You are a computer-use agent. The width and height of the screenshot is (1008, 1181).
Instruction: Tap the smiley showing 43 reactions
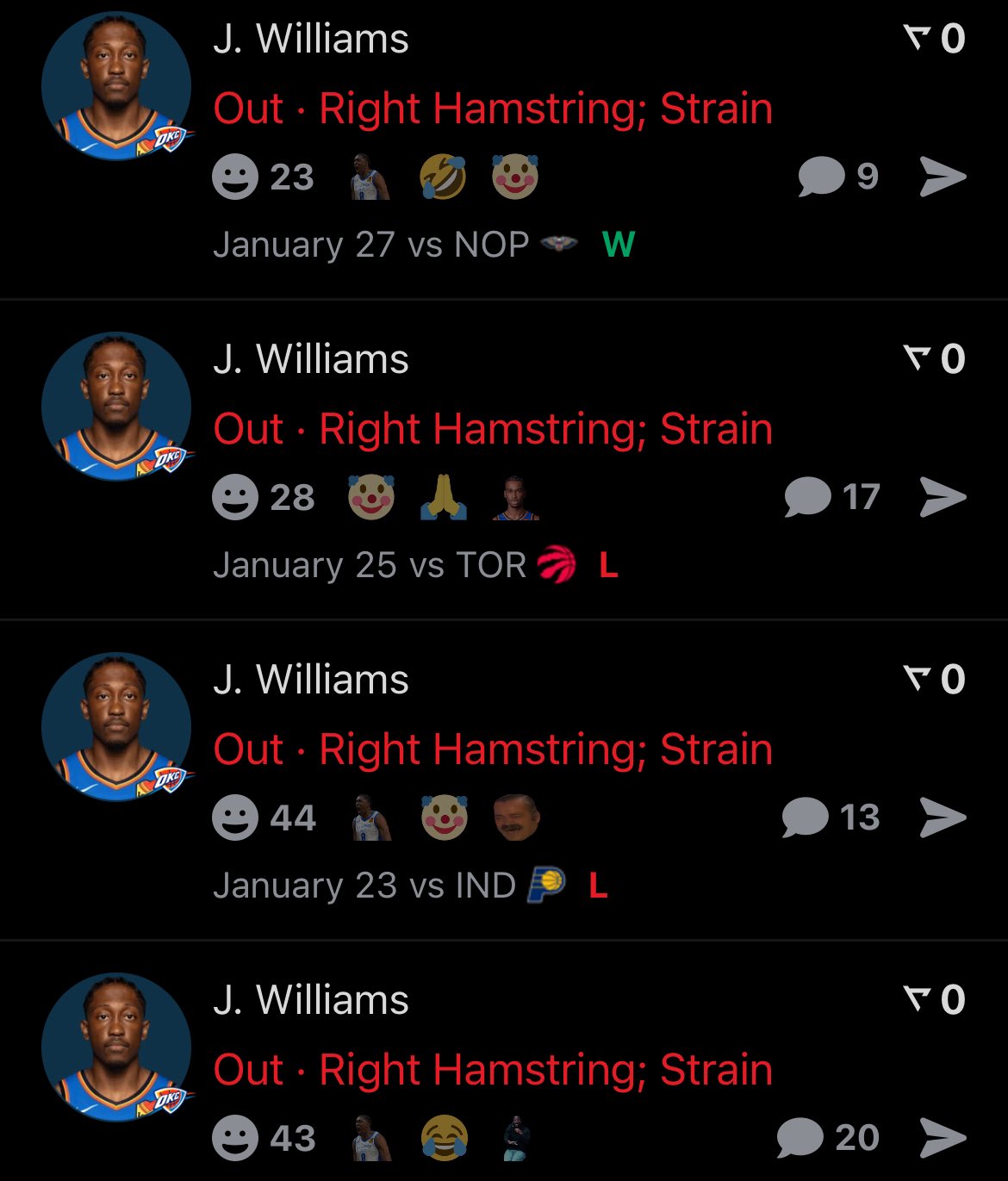point(235,1139)
